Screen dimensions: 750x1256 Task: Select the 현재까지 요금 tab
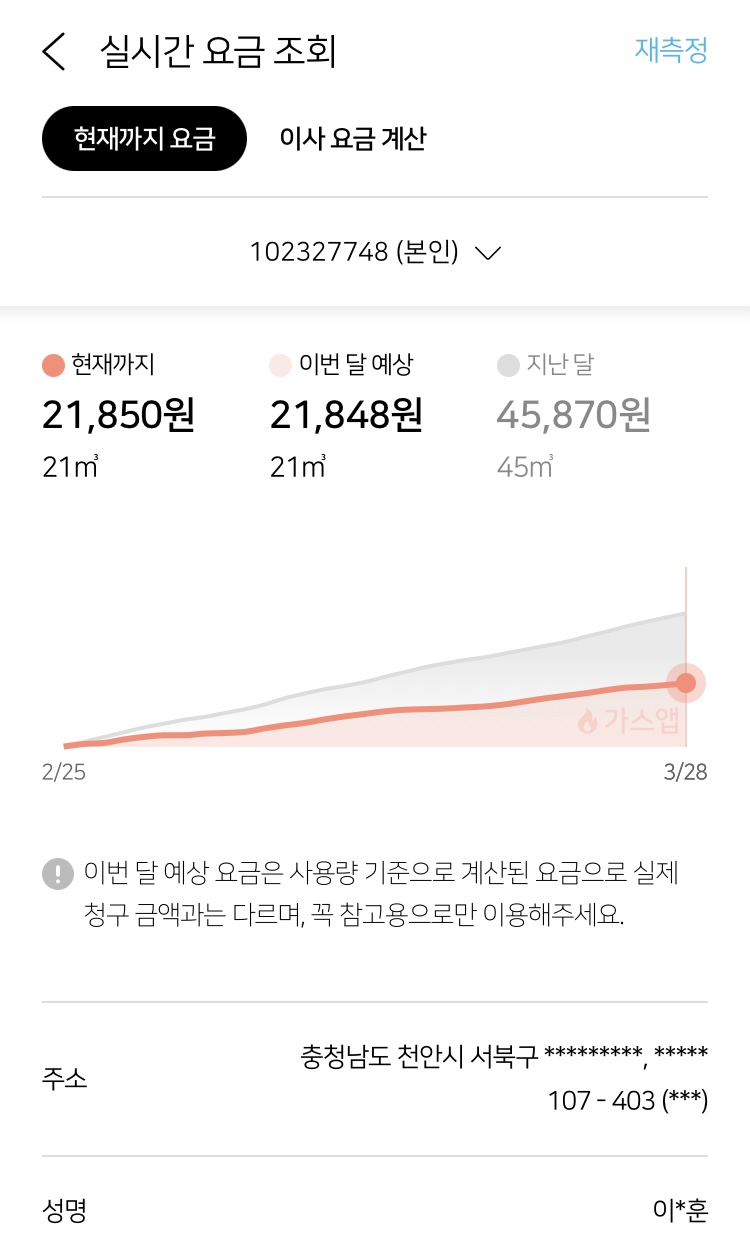point(144,138)
